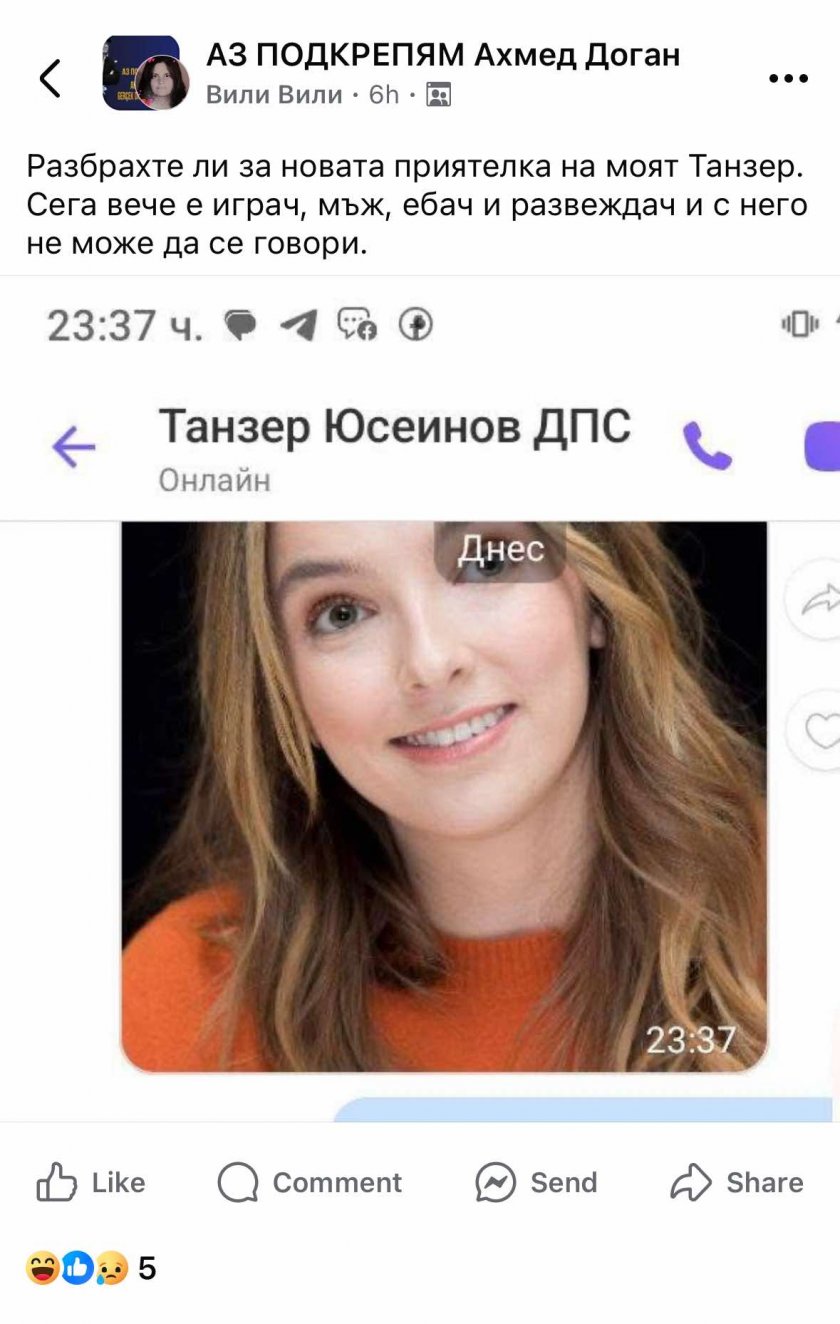View who reacted to the post
840x1324 pixels.
pyautogui.click(x=90, y=1269)
